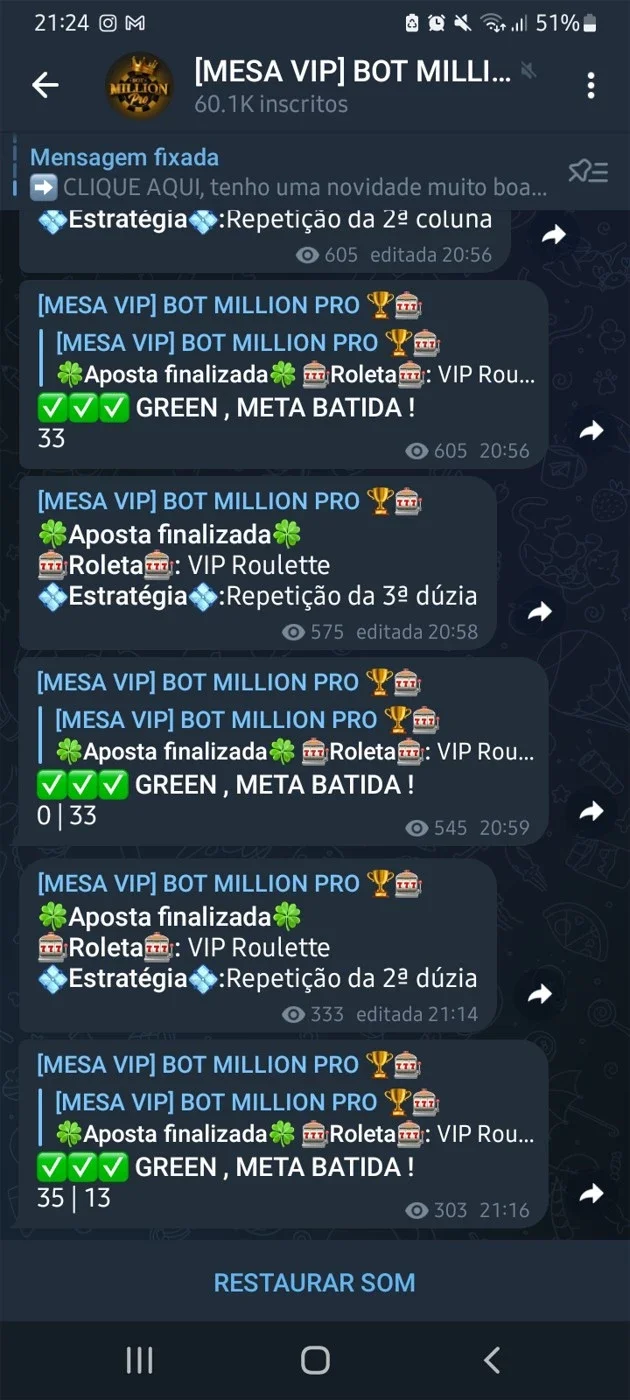630x1400 pixels.
Task: Tap RESTAURAR SOM to unmute the channel
Action: coord(315,1282)
